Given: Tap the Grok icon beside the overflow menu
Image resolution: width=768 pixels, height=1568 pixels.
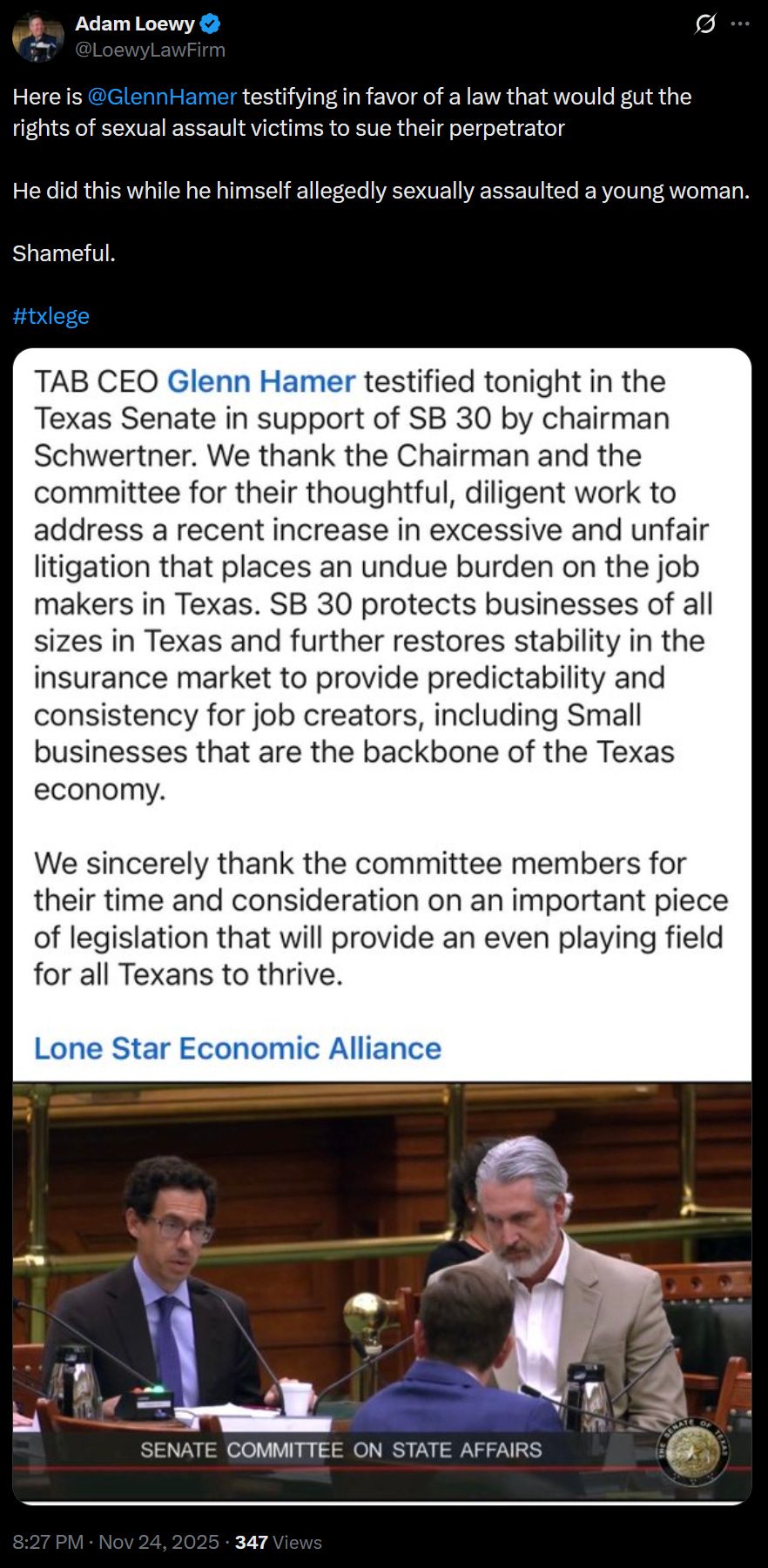Looking at the screenshot, I should tap(705, 24).
